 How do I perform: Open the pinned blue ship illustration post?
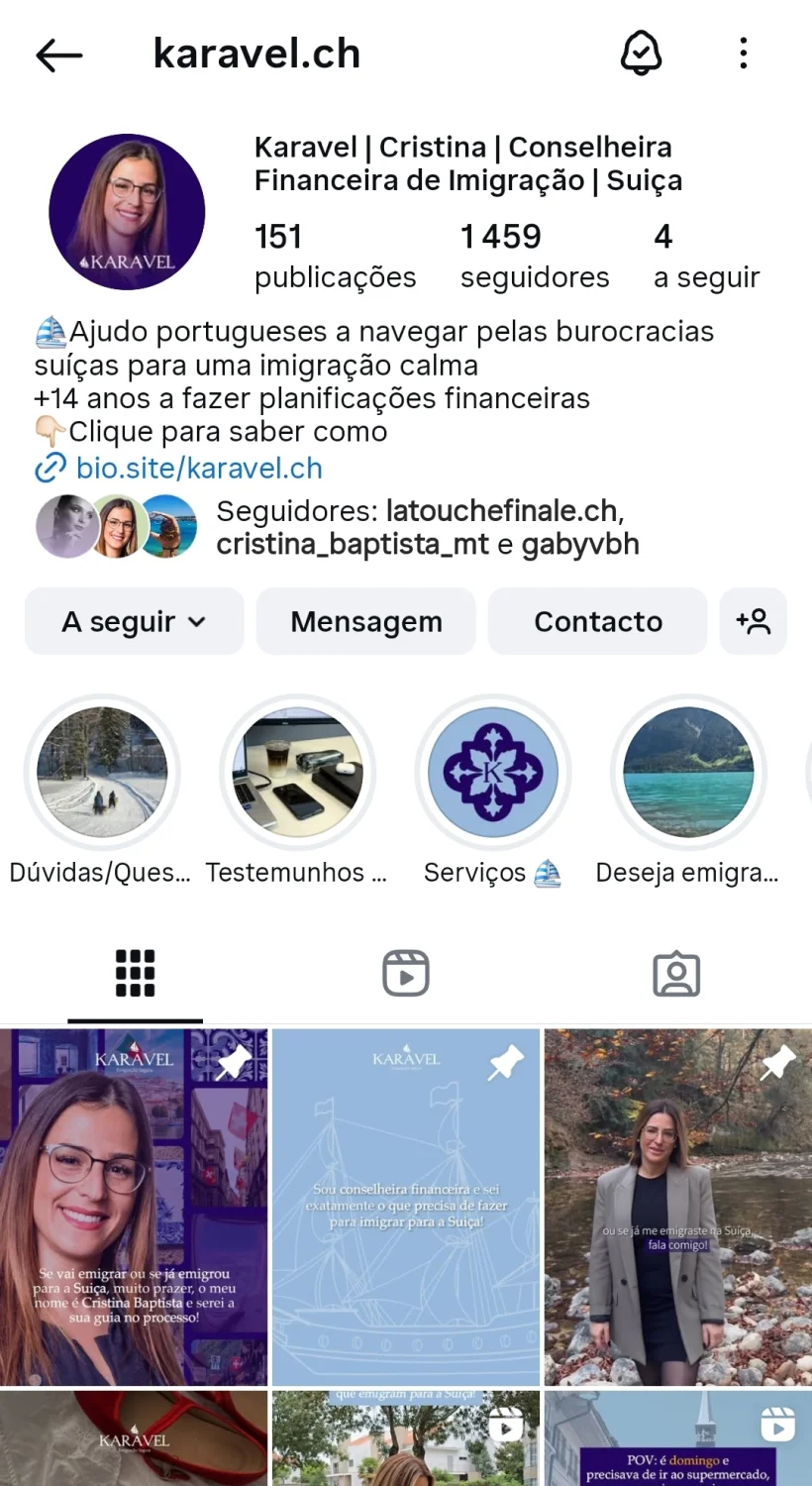click(406, 1207)
